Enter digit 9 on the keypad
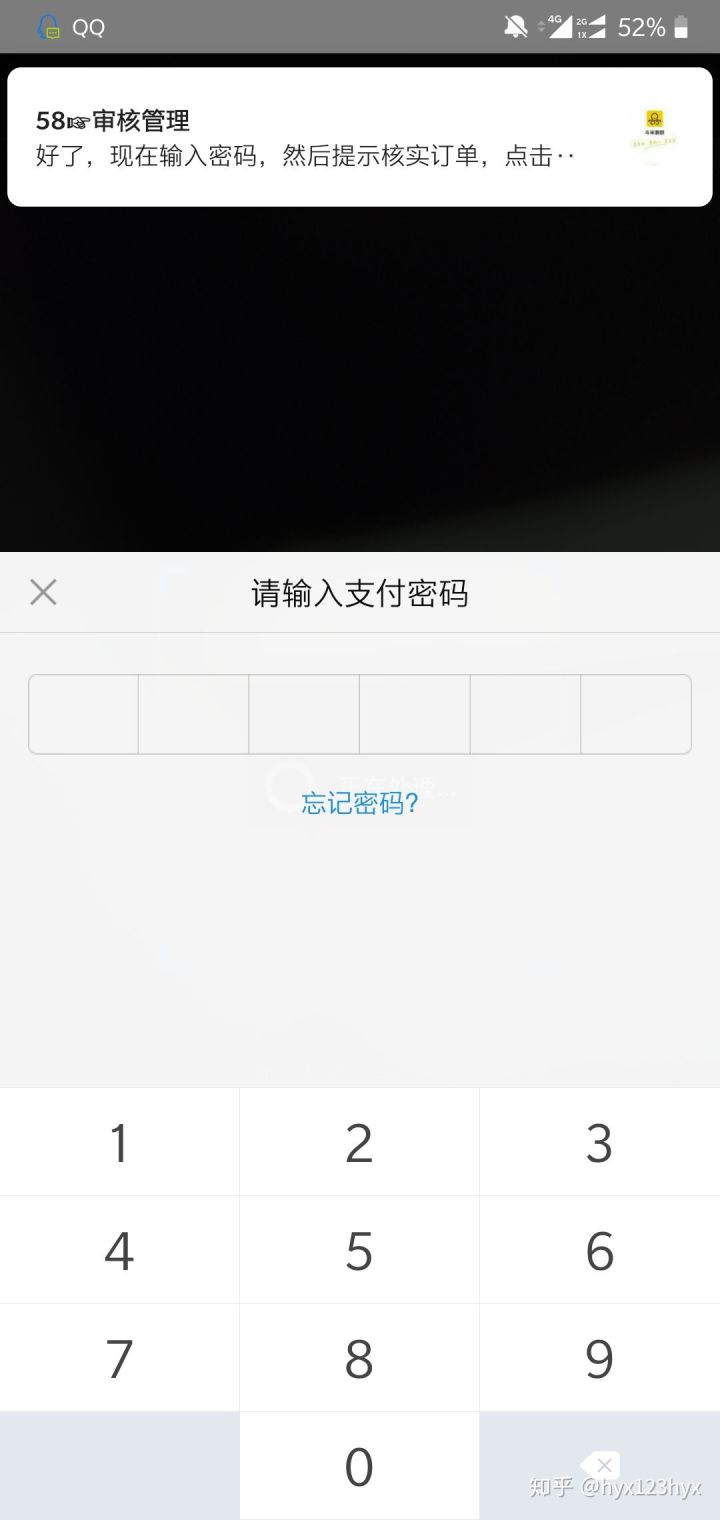Image resolution: width=720 pixels, height=1520 pixels. 599,1358
